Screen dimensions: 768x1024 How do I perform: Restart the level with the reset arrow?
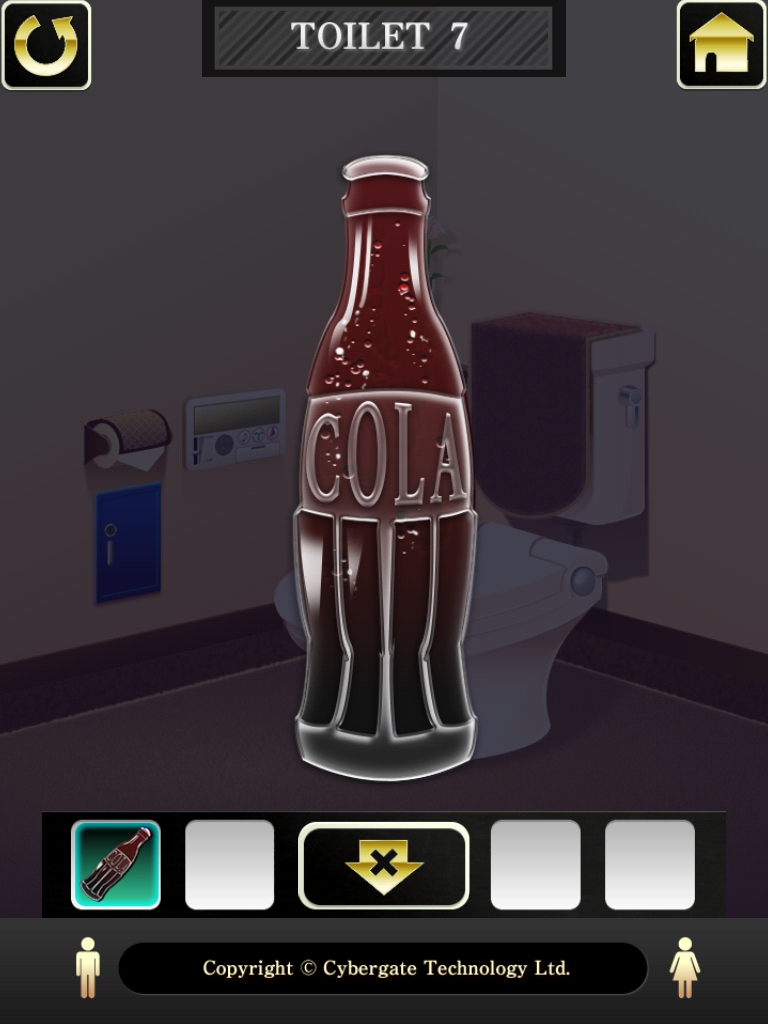click(46, 45)
